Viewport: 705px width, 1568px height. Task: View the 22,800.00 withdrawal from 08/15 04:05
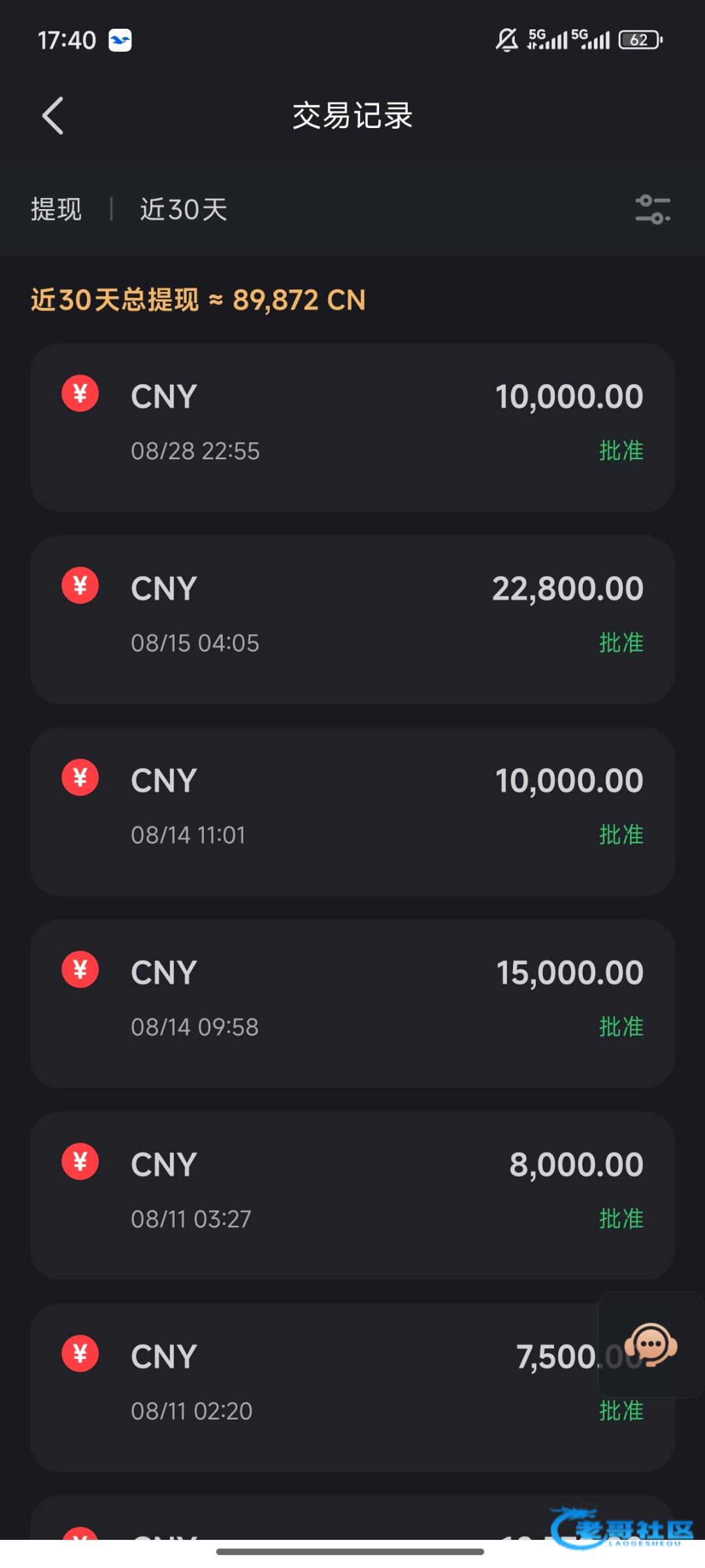[352, 619]
